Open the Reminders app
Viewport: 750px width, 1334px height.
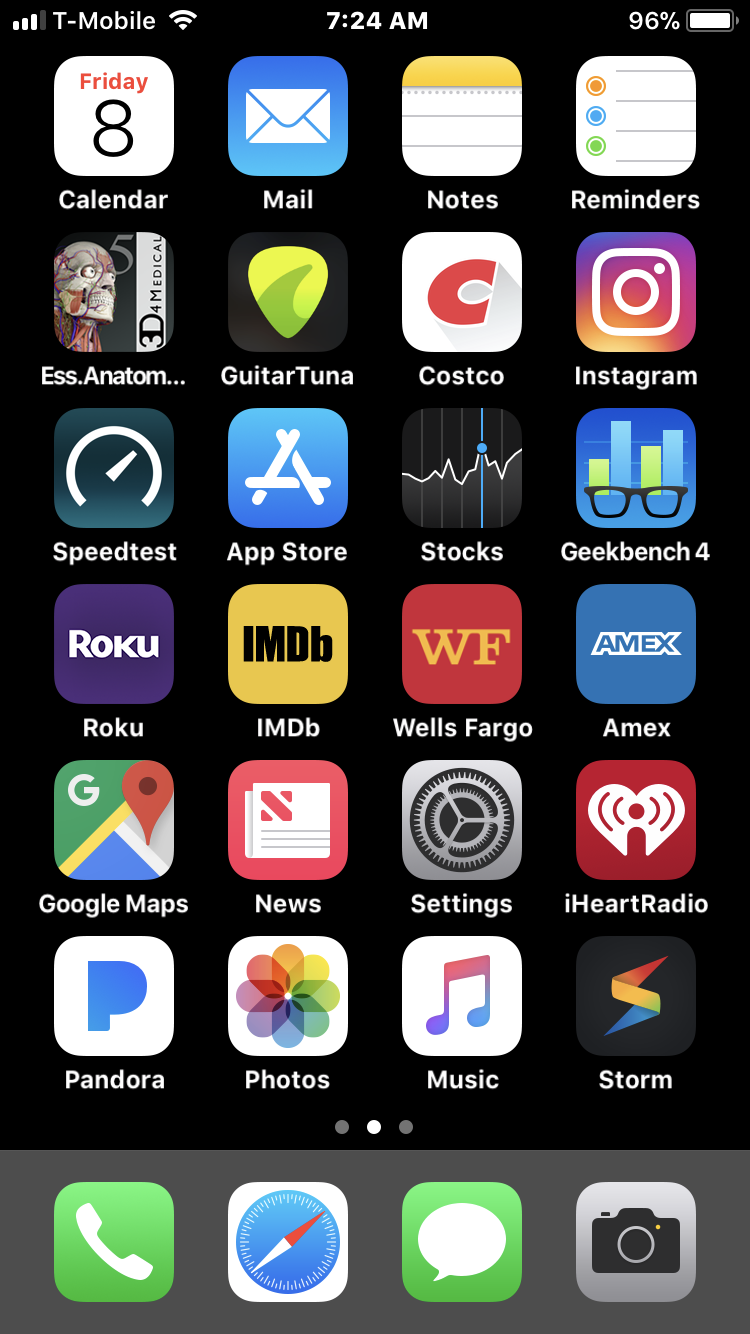click(x=636, y=116)
